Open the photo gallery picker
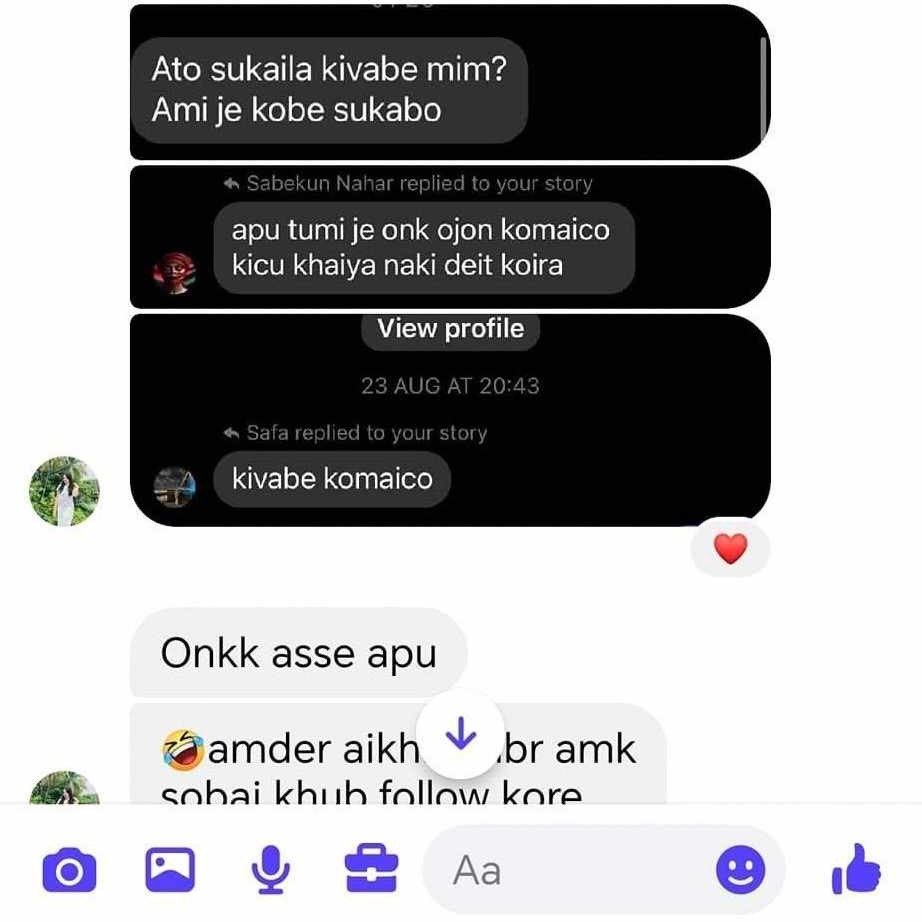This screenshot has width=922, height=922. 170,869
